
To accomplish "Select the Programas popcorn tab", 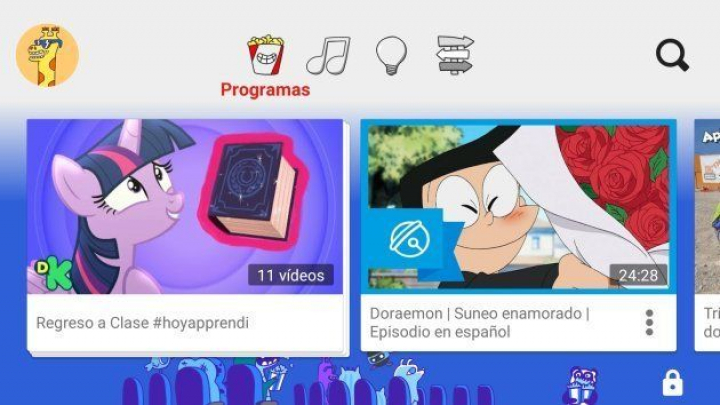I will point(265,56).
